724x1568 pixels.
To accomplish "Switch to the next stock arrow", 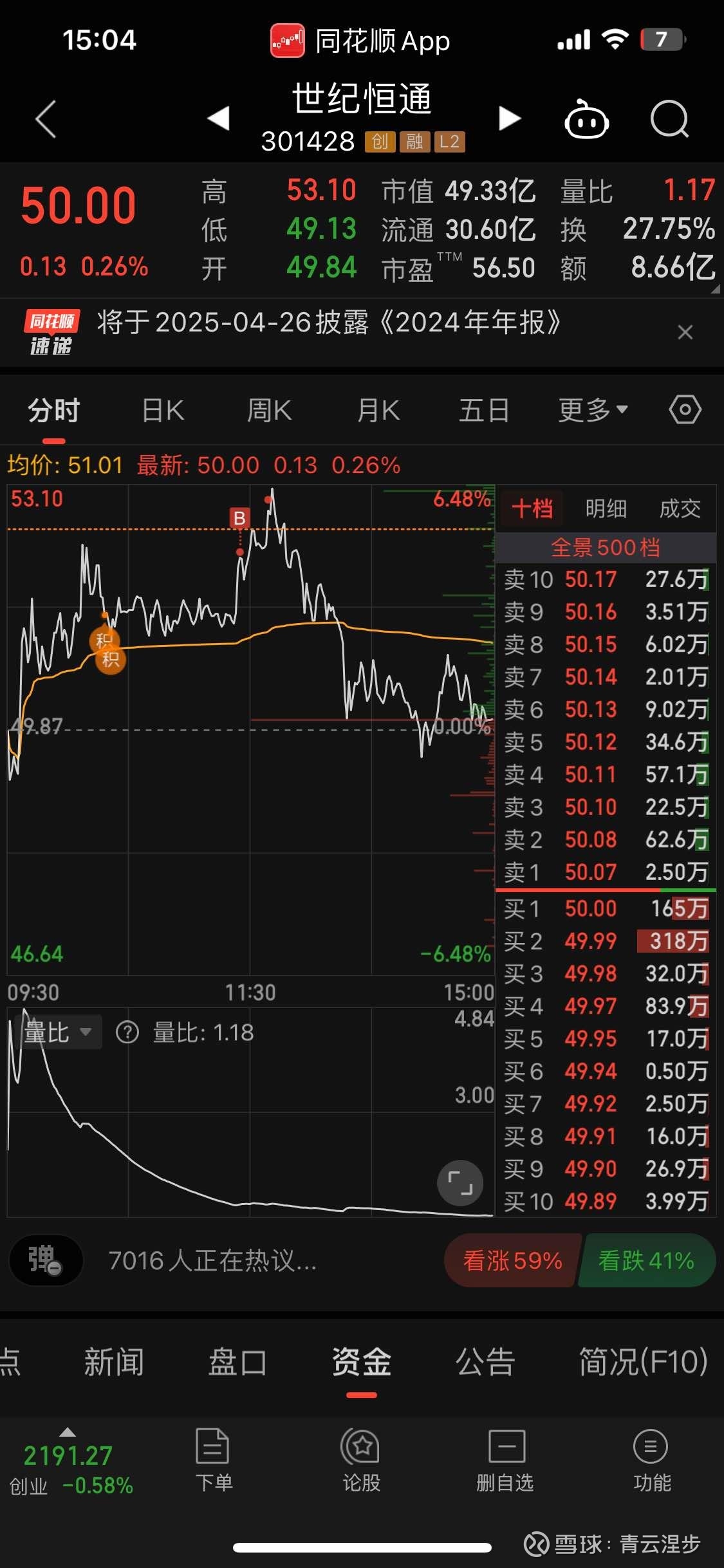I will 510,118.
